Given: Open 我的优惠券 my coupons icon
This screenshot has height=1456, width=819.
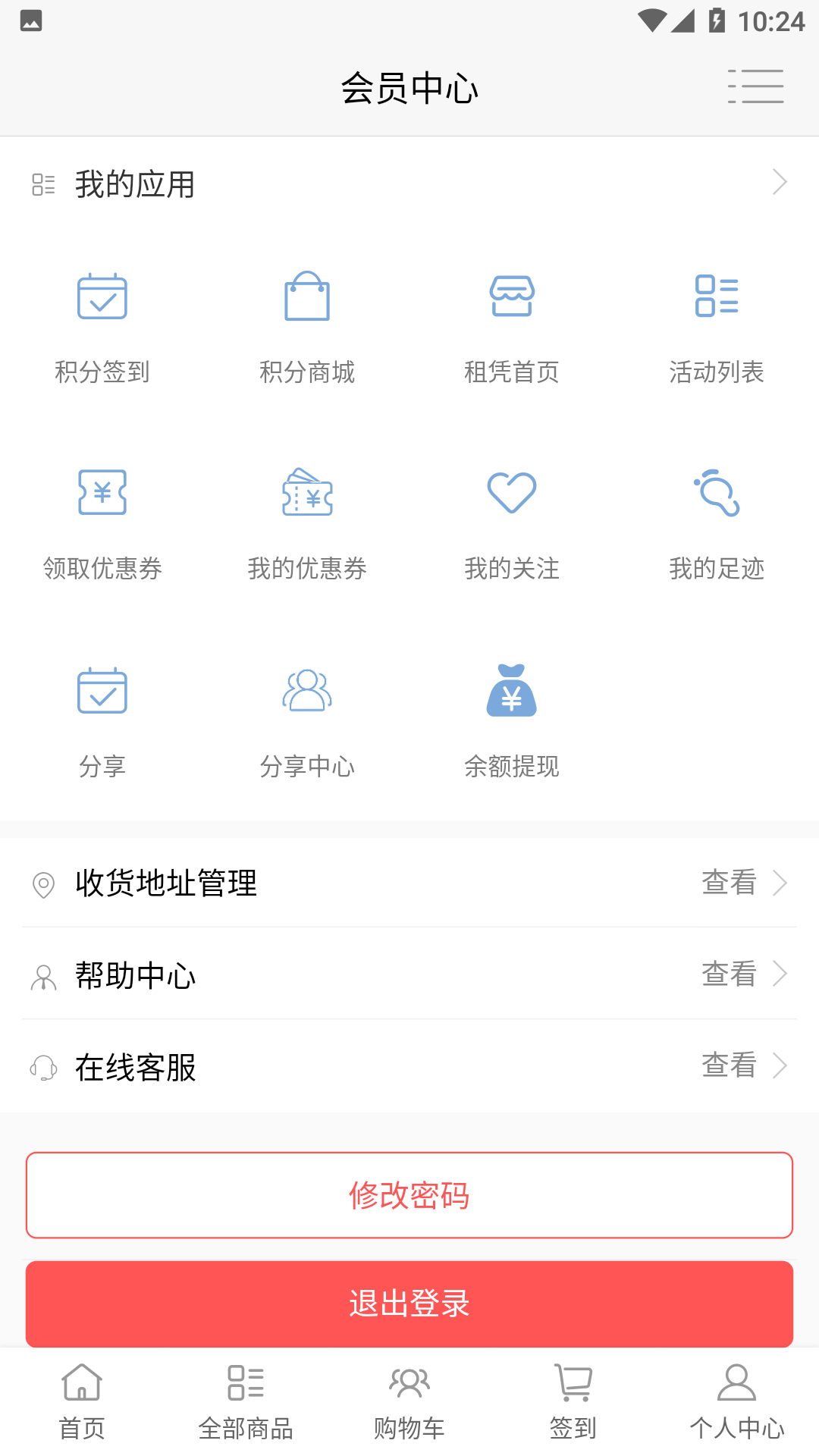Looking at the screenshot, I should click(307, 493).
